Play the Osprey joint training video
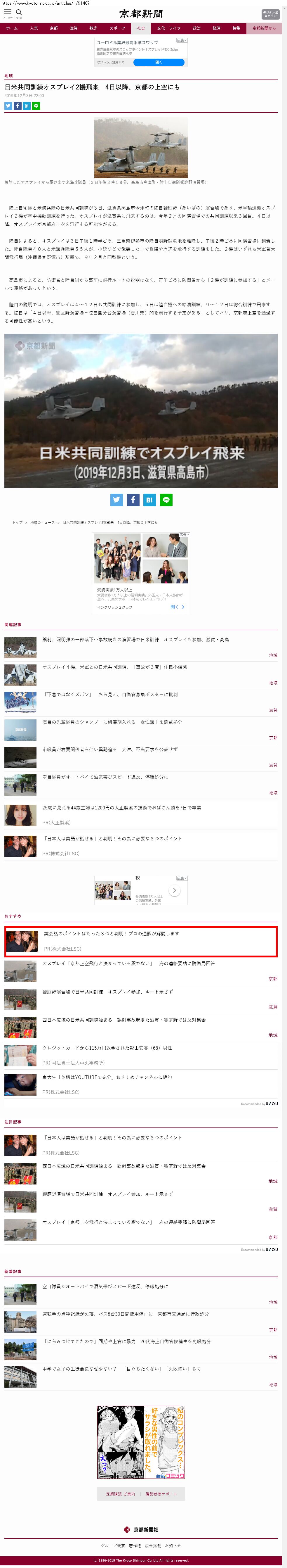 141,410
